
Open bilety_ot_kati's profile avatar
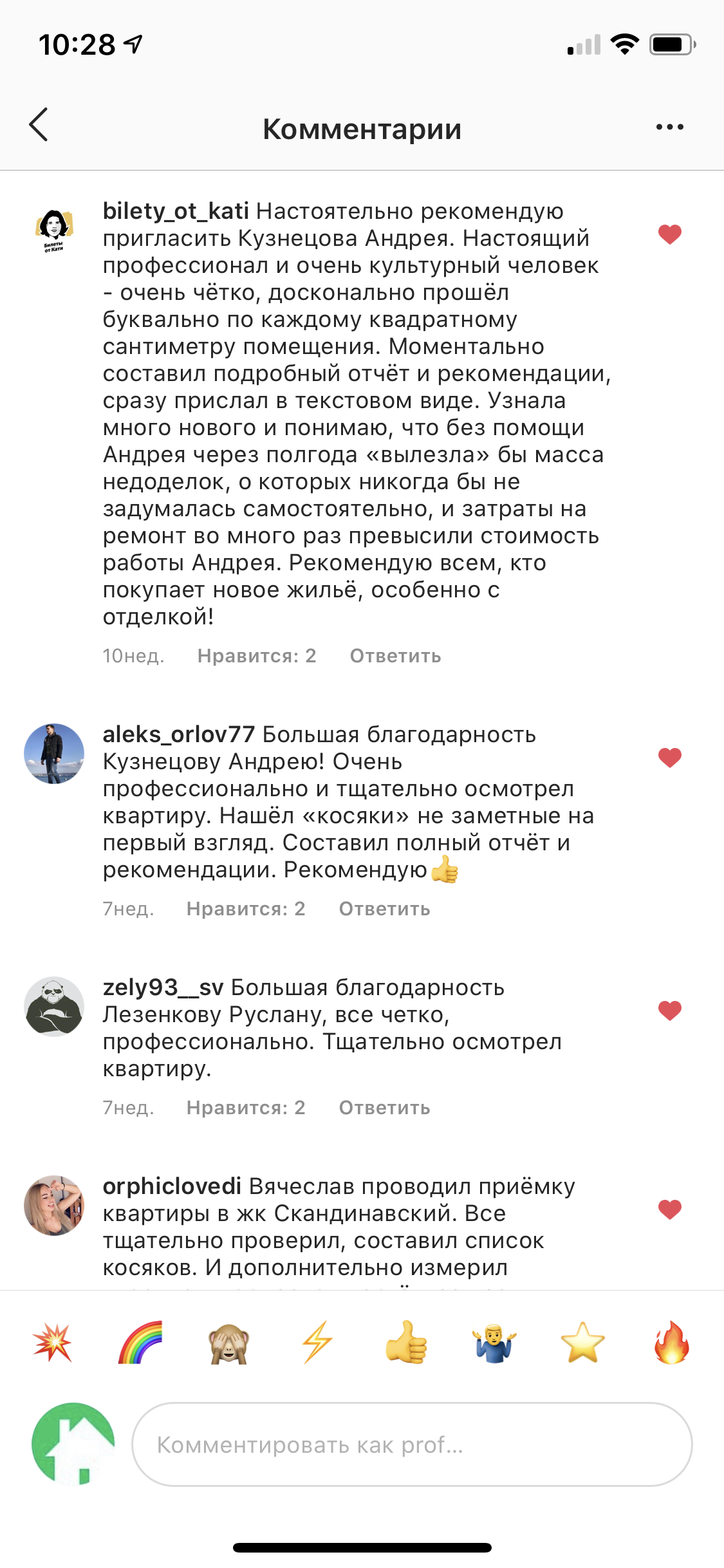pos(54,231)
